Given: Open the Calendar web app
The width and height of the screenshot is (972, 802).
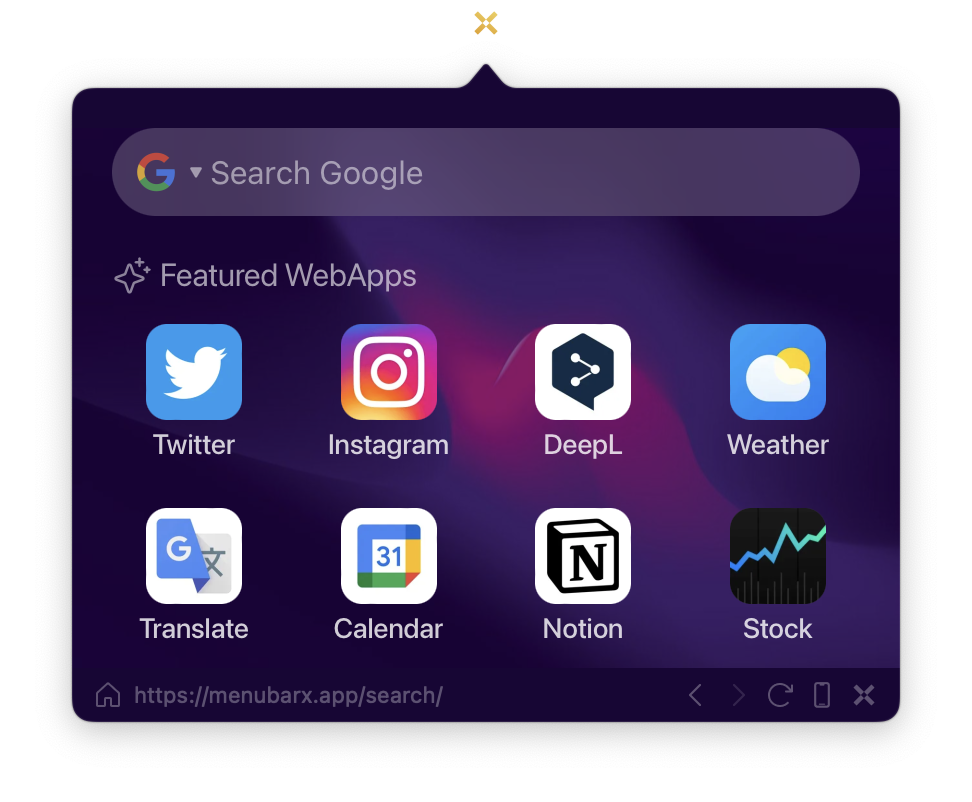Looking at the screenshot, I should (388, 556).
